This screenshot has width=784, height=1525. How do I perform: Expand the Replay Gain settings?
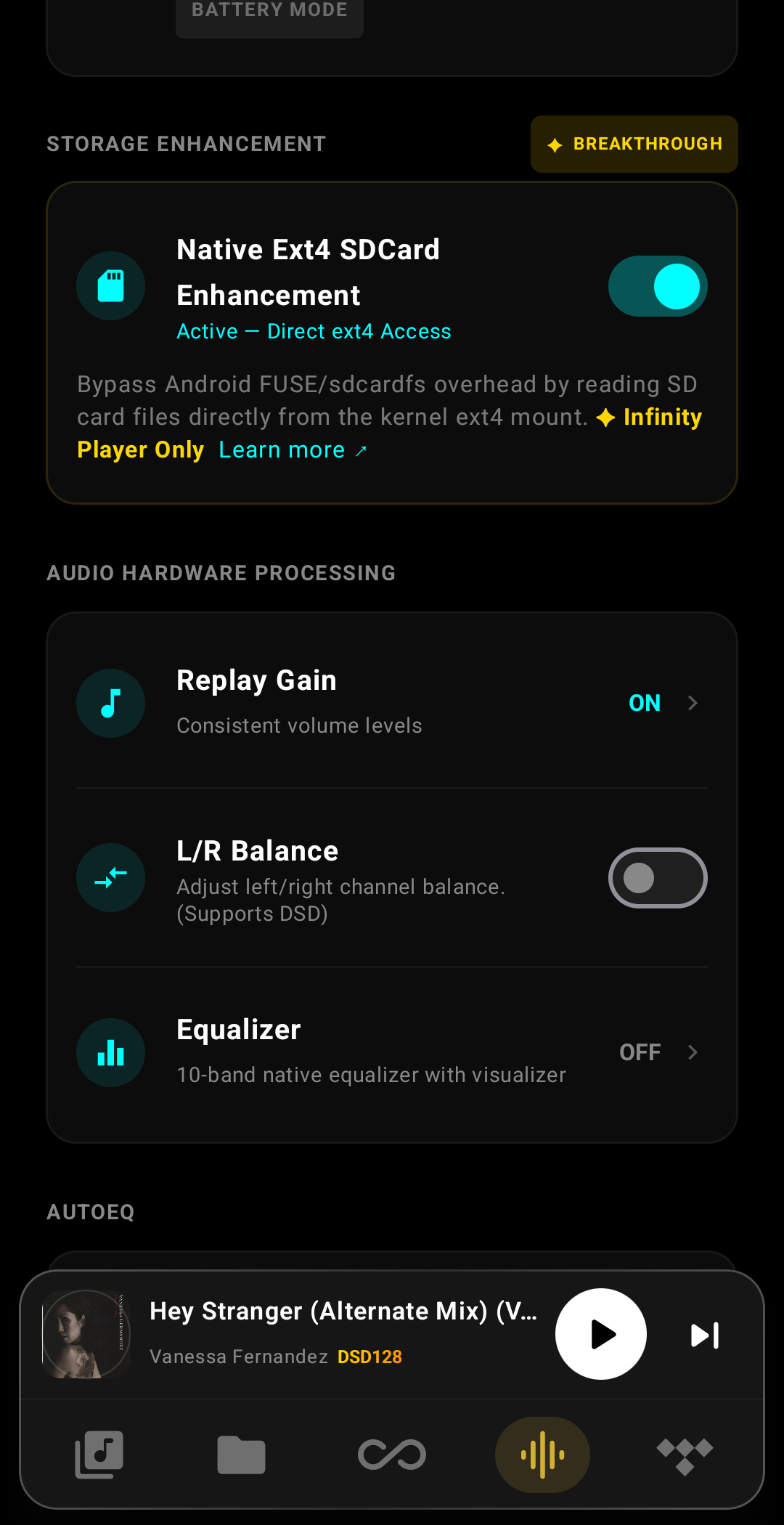click(x=693, y=703)
